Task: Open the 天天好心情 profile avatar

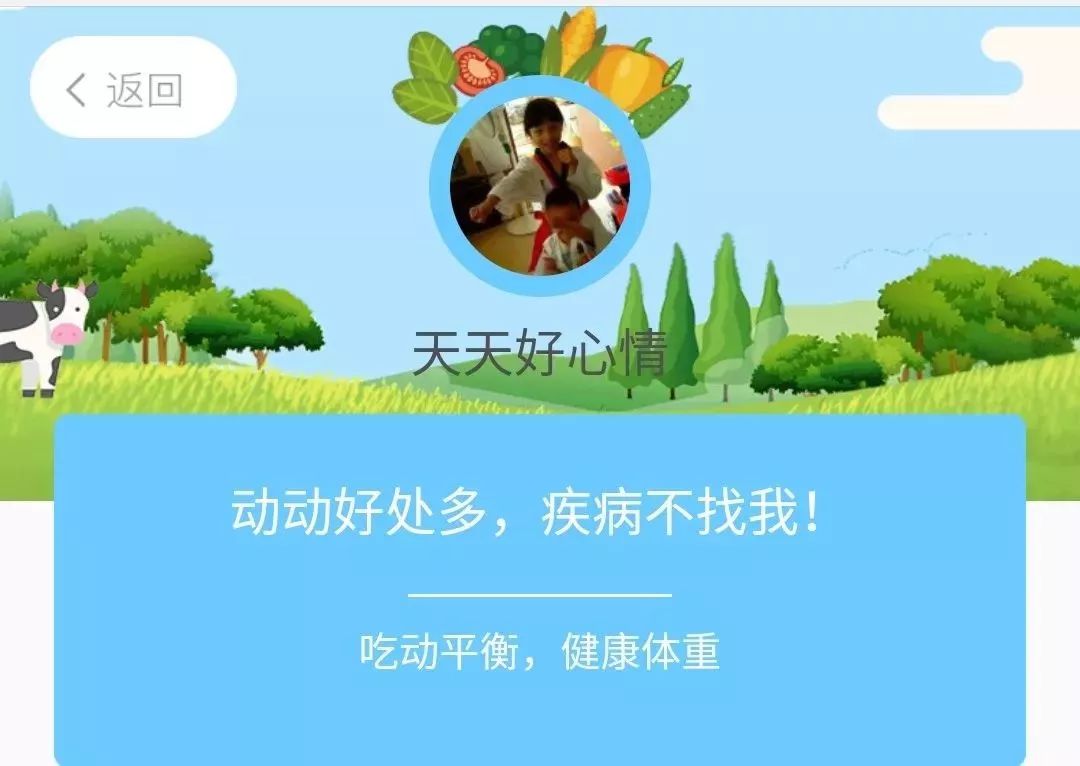Action: click(x=540, y=186)
